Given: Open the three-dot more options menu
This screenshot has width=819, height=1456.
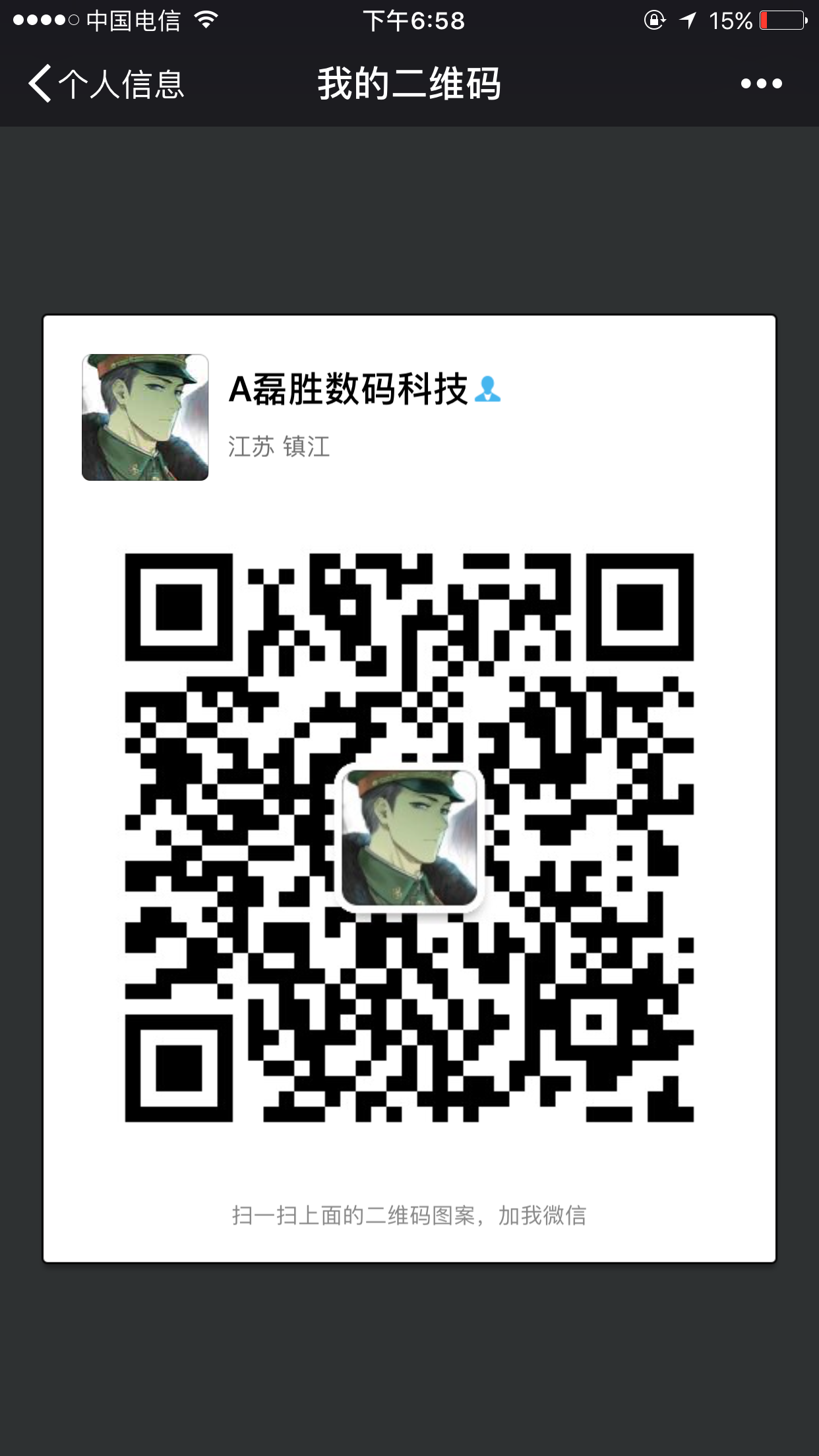Looking at the screenshot, I should coord(761,84).
